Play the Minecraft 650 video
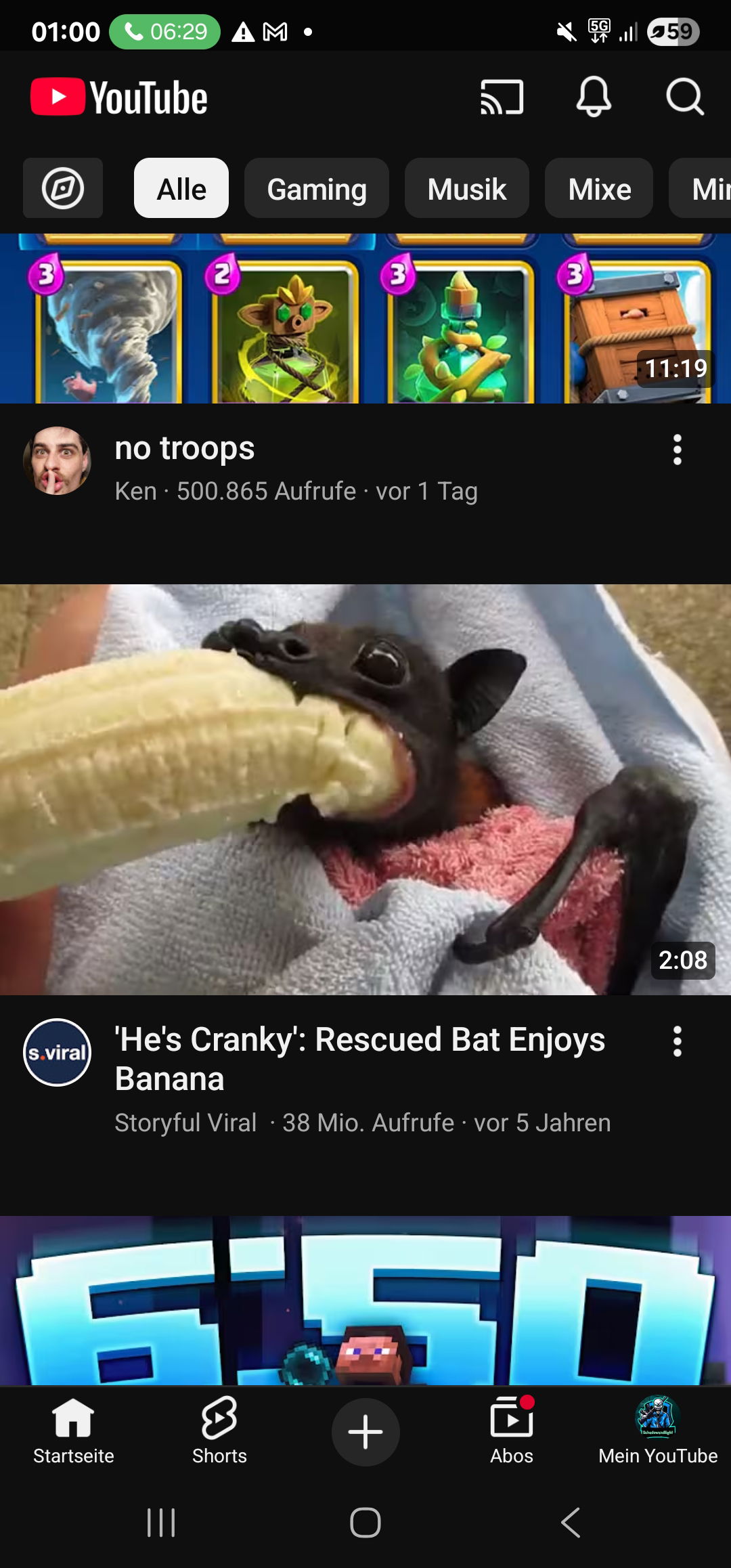The image size is (731, 1568). [365, 1300]
